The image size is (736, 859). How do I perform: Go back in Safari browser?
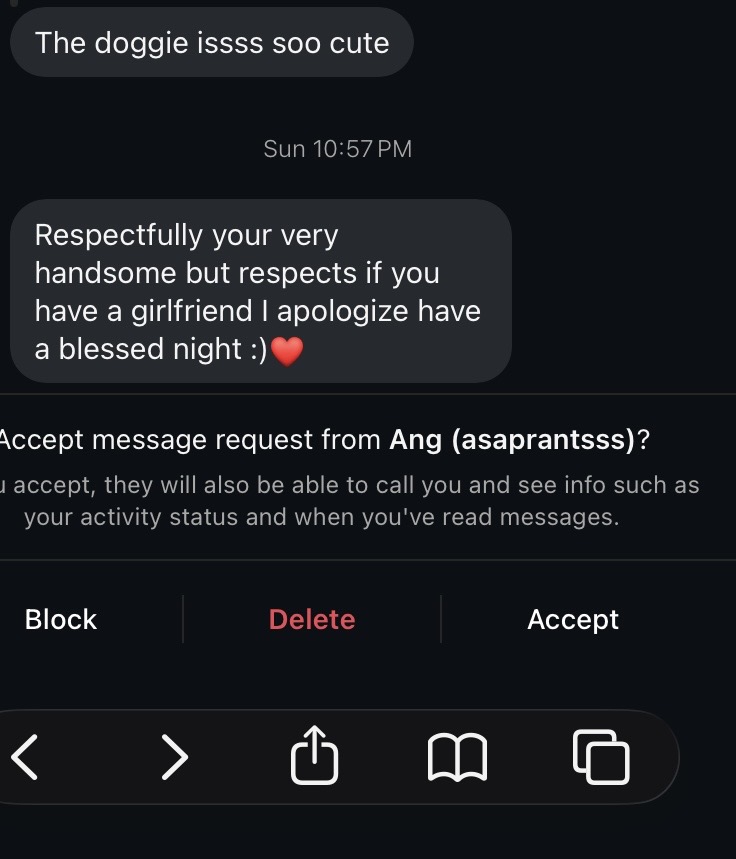click(26, 757)
